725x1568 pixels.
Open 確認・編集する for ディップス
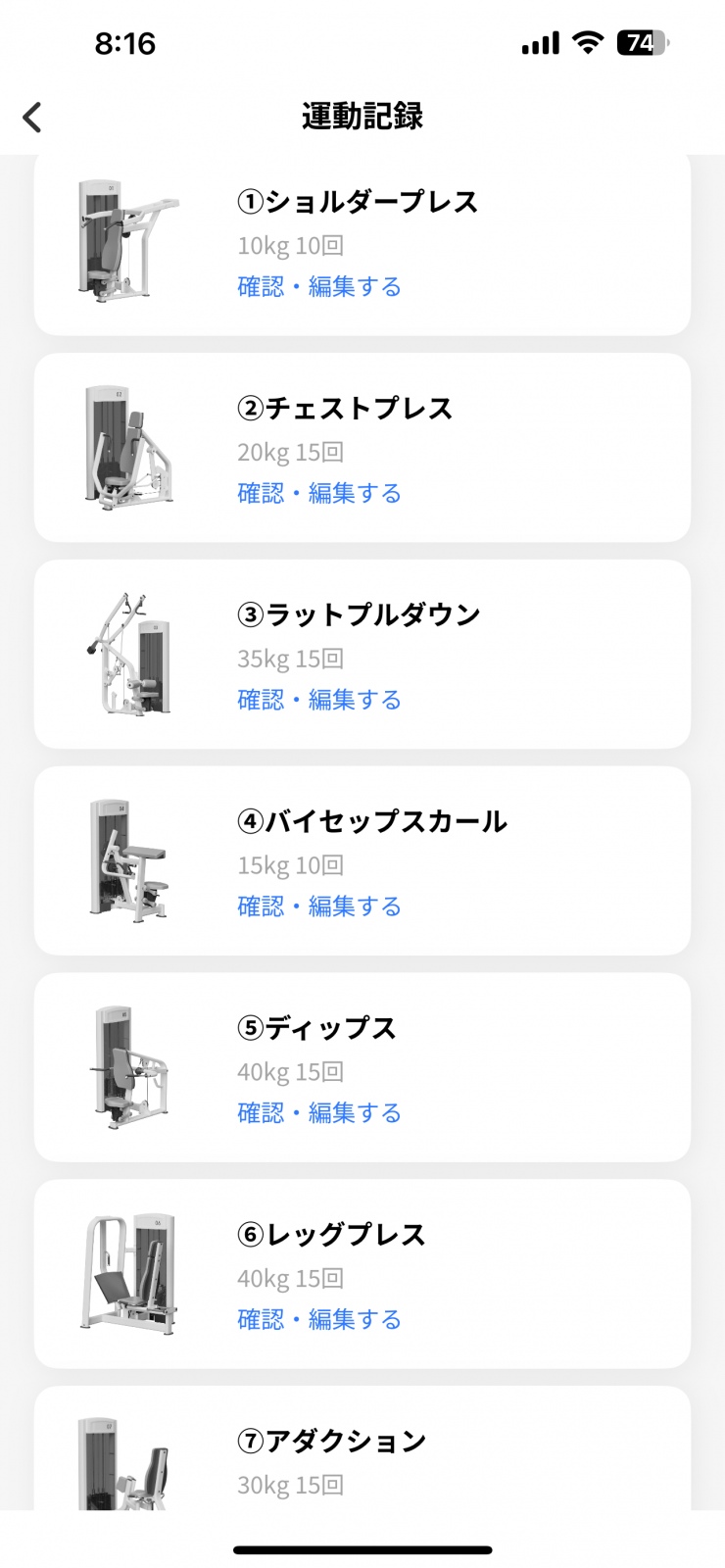319,1113
